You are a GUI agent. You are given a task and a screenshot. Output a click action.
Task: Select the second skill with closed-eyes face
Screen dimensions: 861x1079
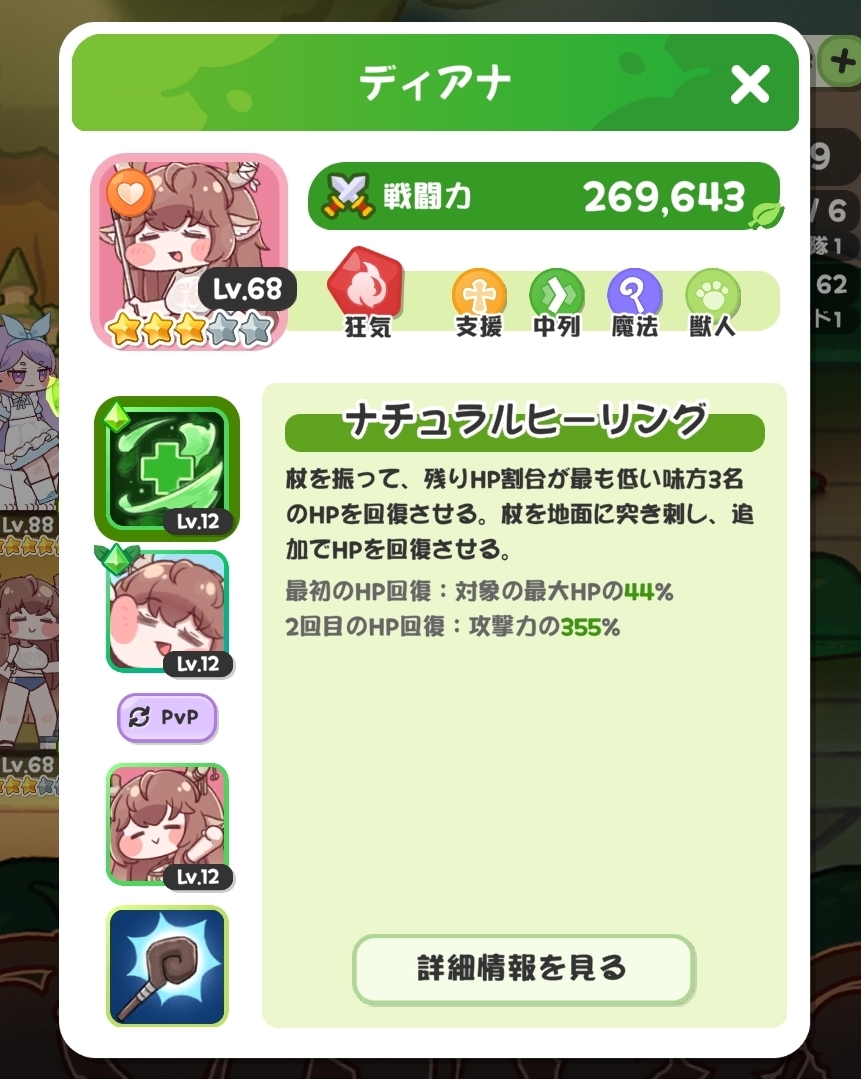167,611
